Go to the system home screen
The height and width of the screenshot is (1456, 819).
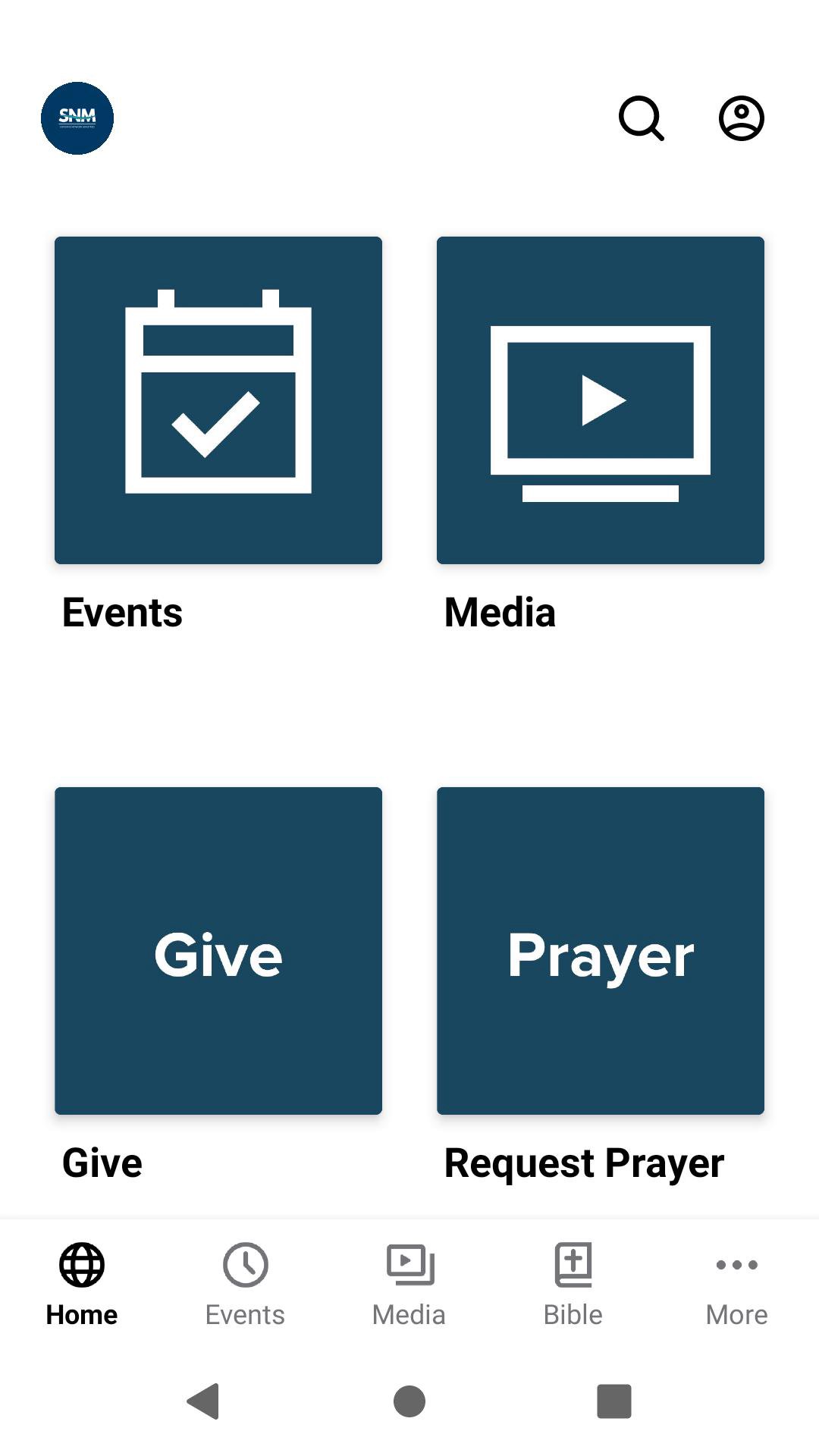(409, 1401)
